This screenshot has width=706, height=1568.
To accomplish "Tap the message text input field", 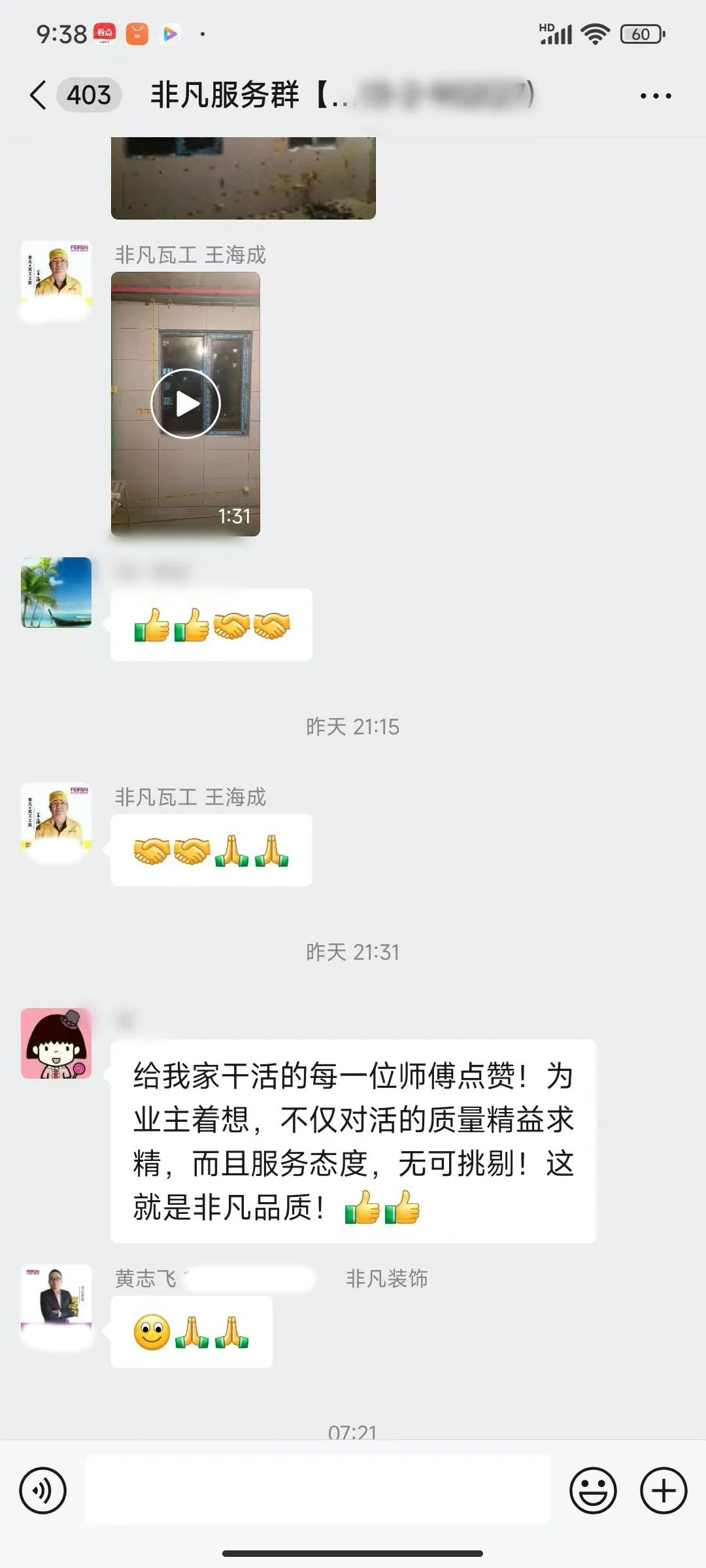I will pyautogui.click(x=318, y=1491).
